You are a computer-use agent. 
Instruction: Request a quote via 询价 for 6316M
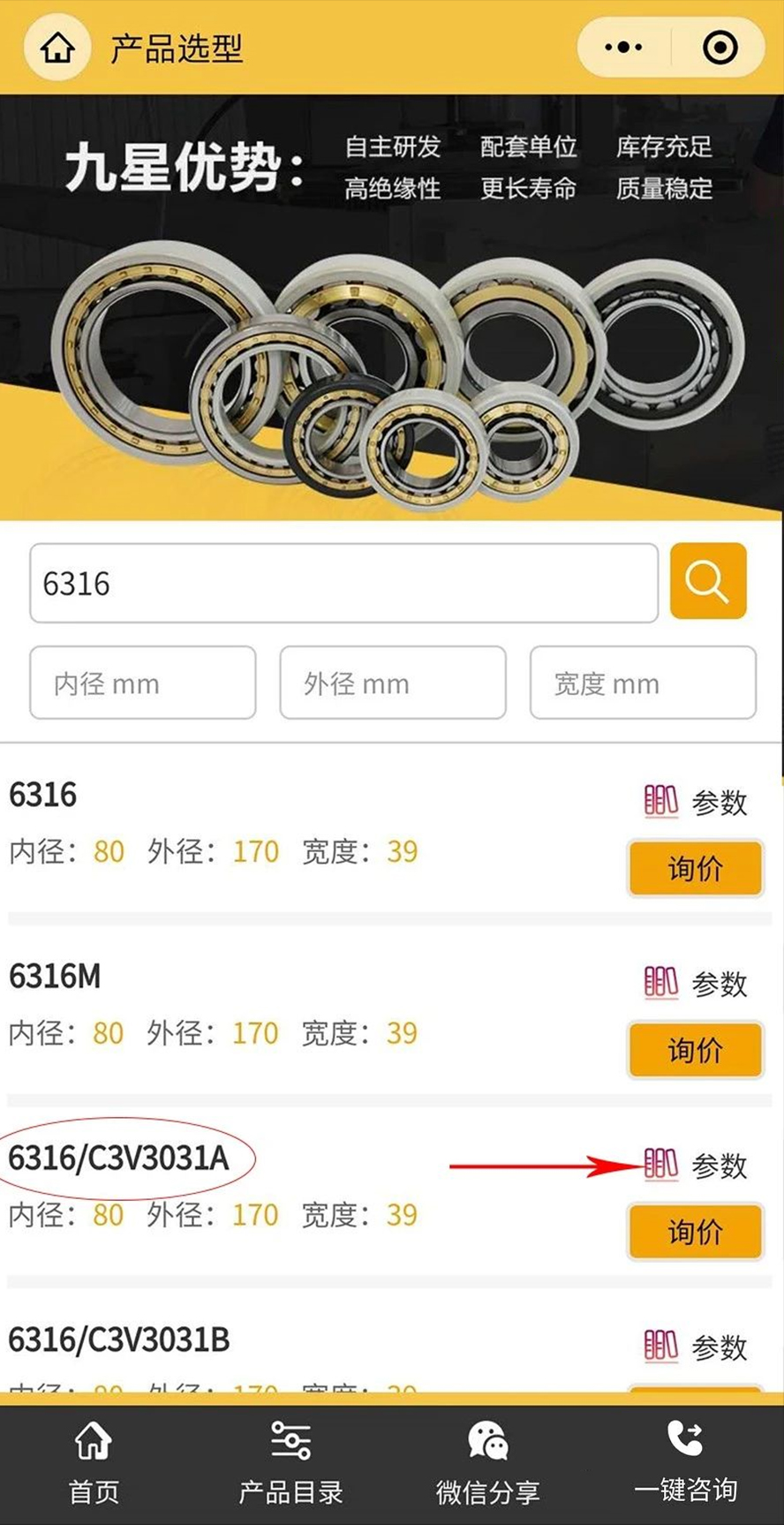click(695, 1051)
